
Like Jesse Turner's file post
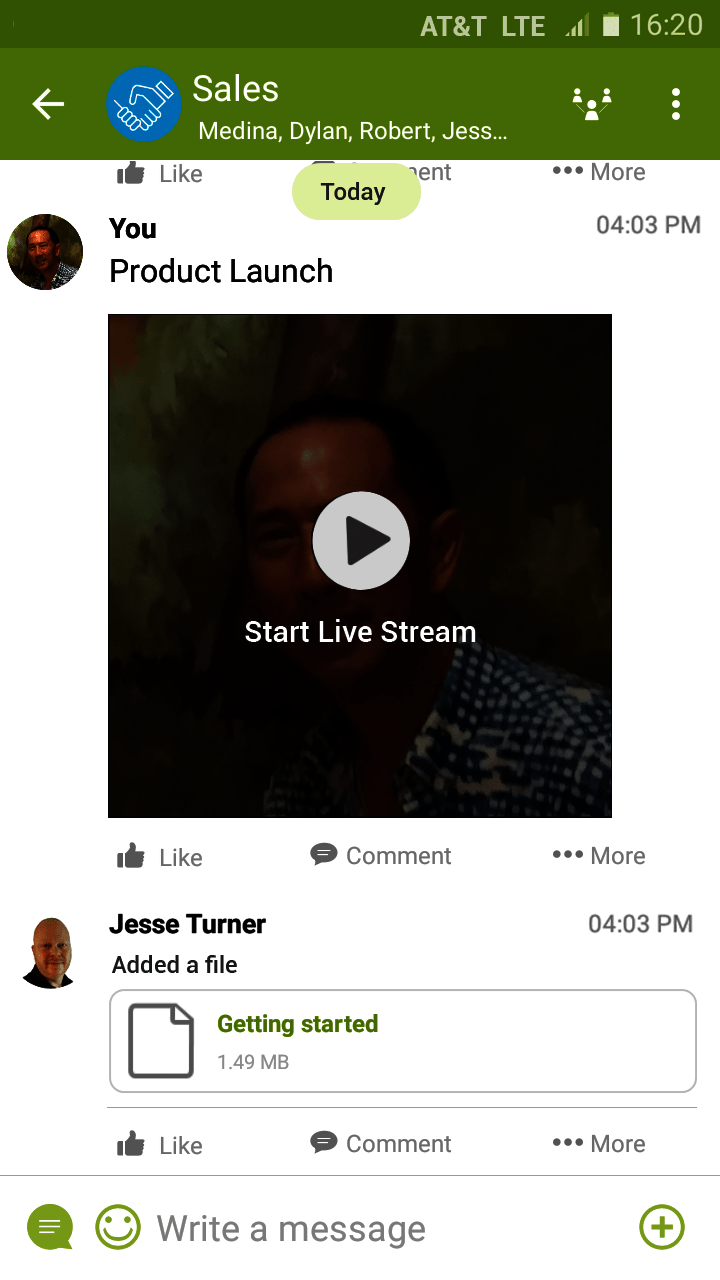click(x=160, y=1145)
